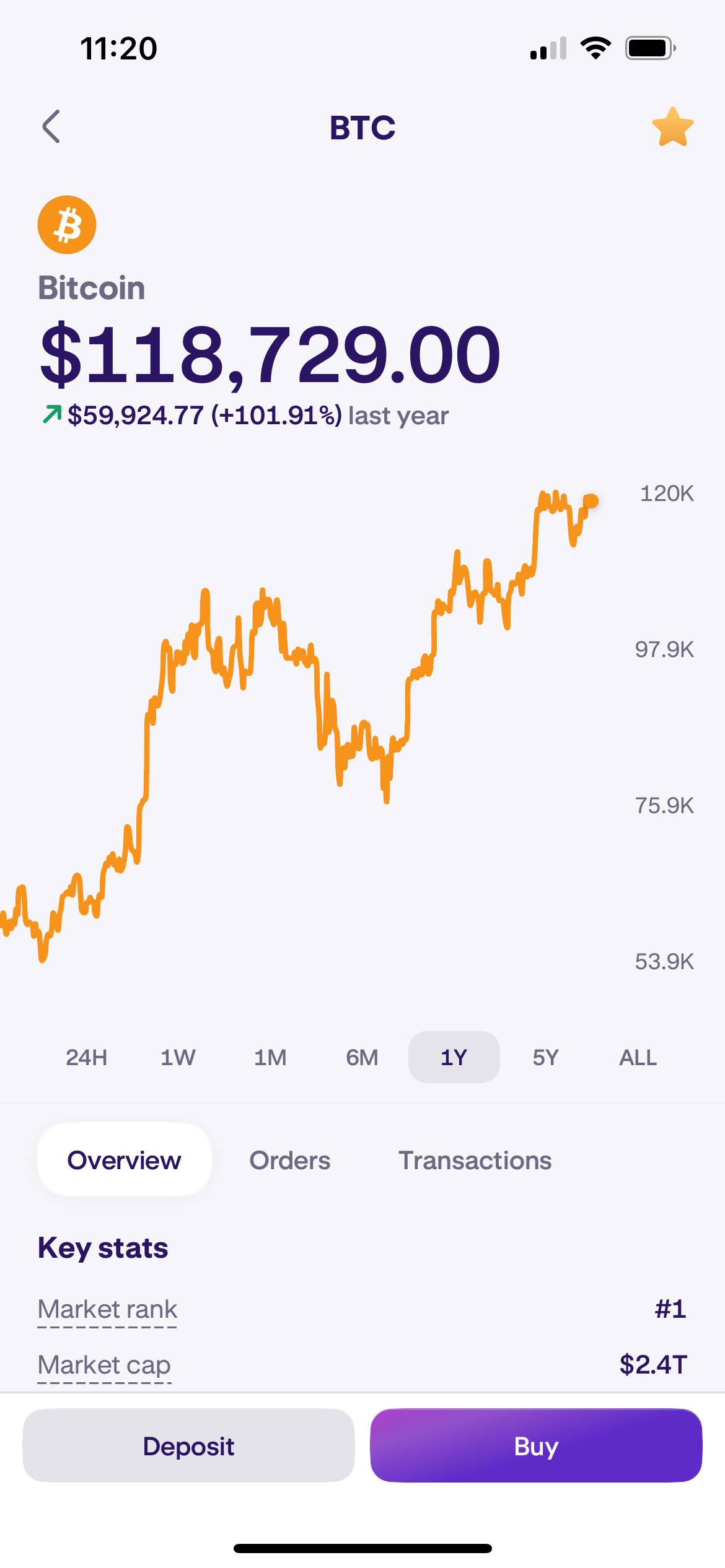The height and width of the screenshot is (1568, 725).
Task: Switch chart to 1W range
Action: click(178, 1057)
